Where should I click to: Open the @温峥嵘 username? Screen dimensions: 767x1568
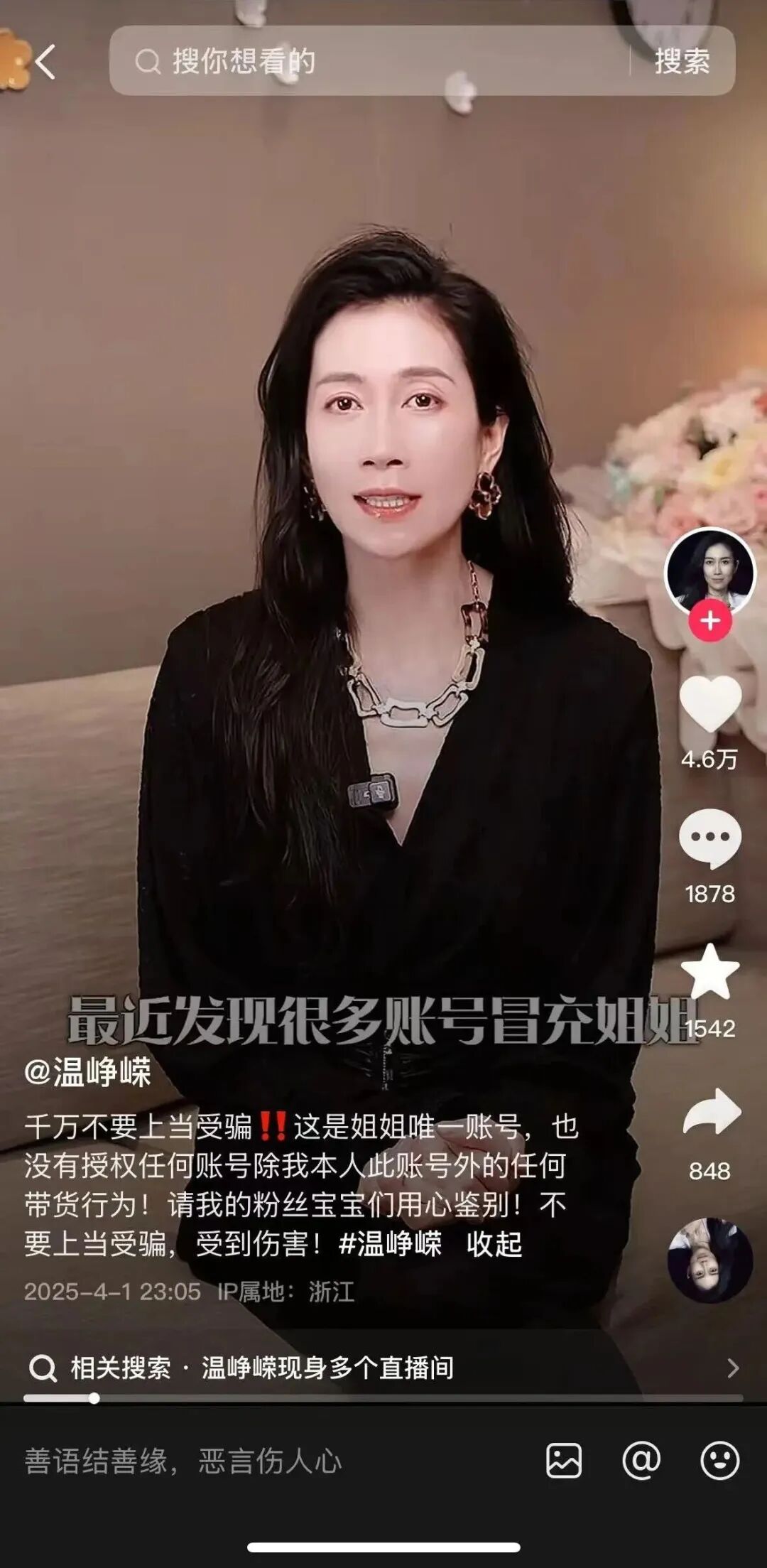[x=88, y=1071]
